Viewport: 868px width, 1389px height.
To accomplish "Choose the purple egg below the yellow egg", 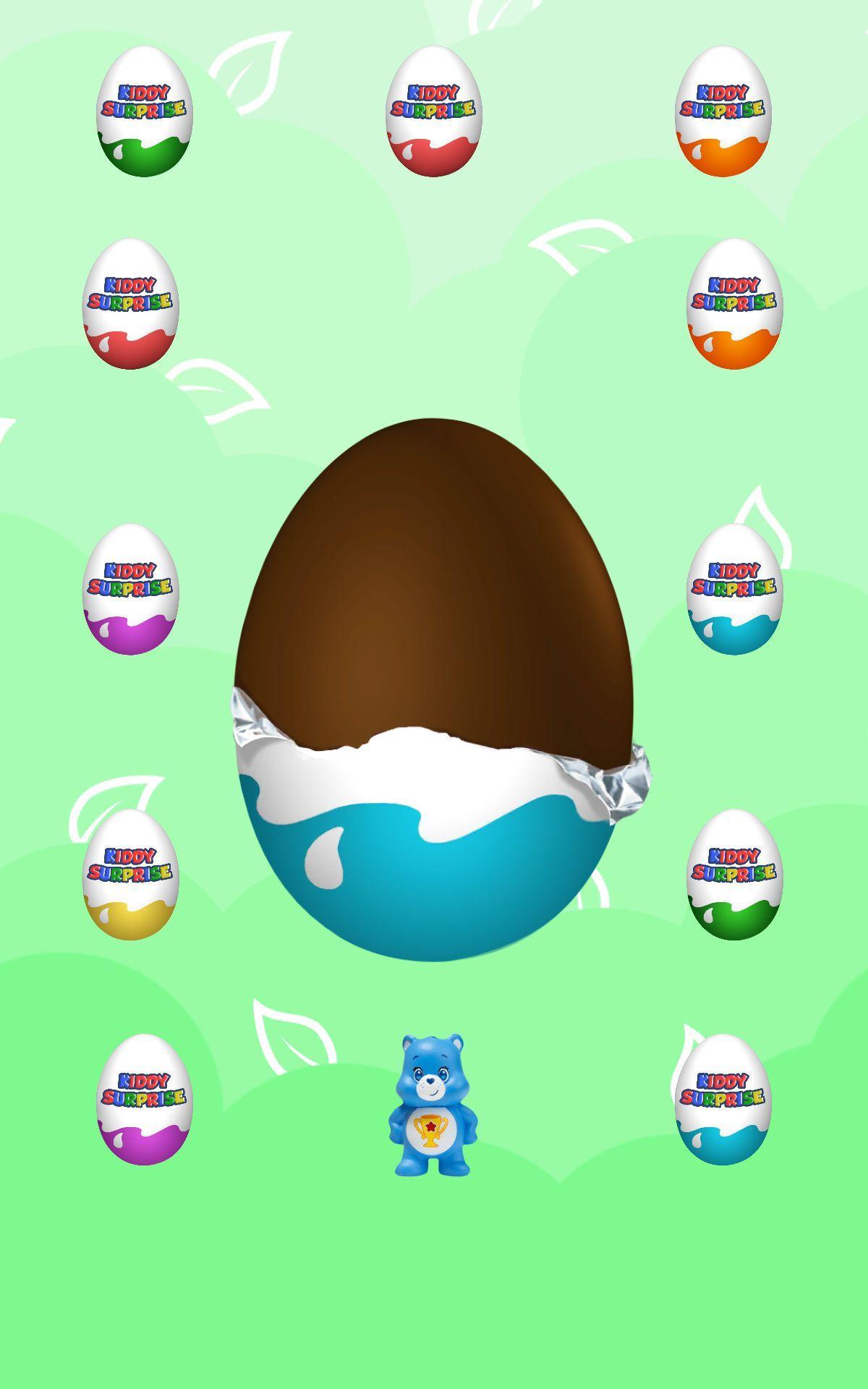I will pos(145,1099).
